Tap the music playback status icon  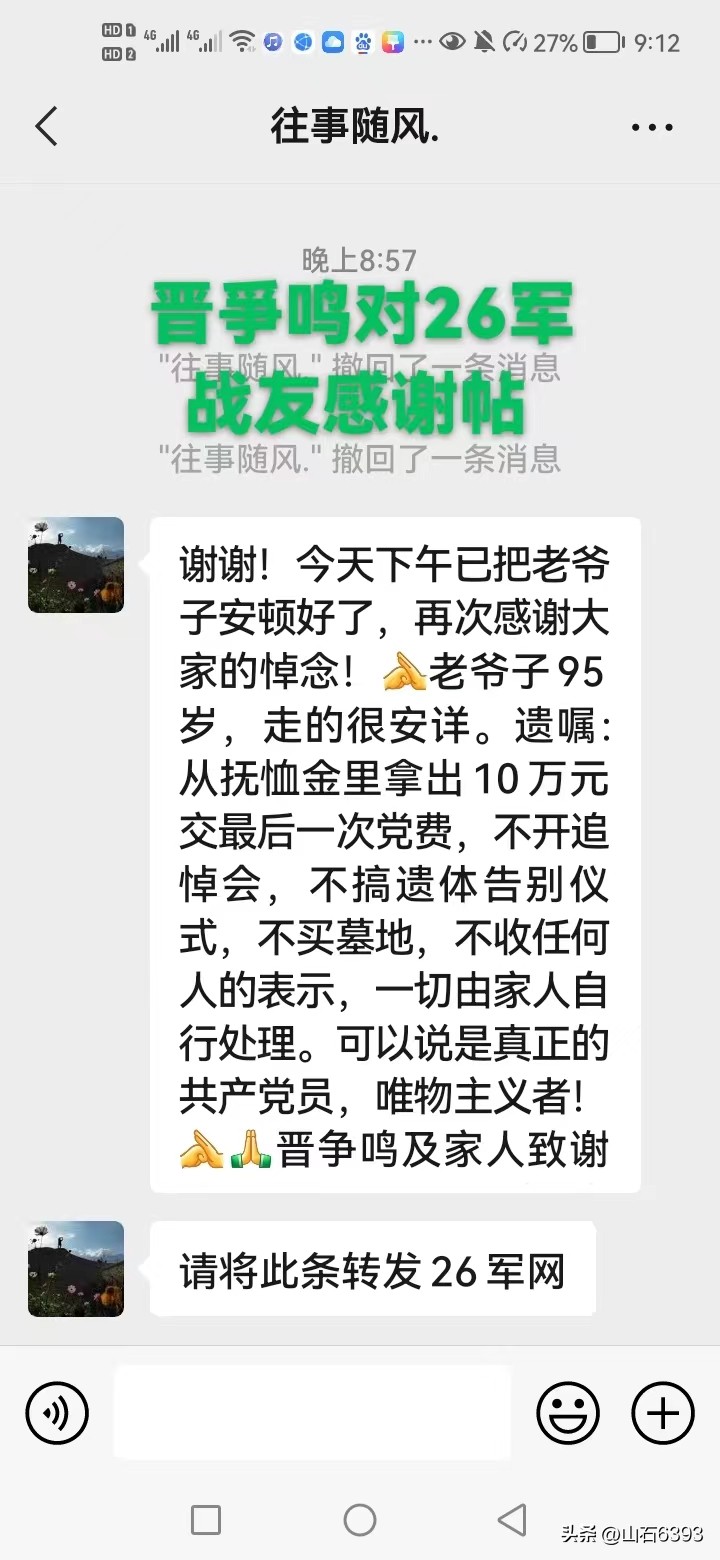tap(271, 42)
